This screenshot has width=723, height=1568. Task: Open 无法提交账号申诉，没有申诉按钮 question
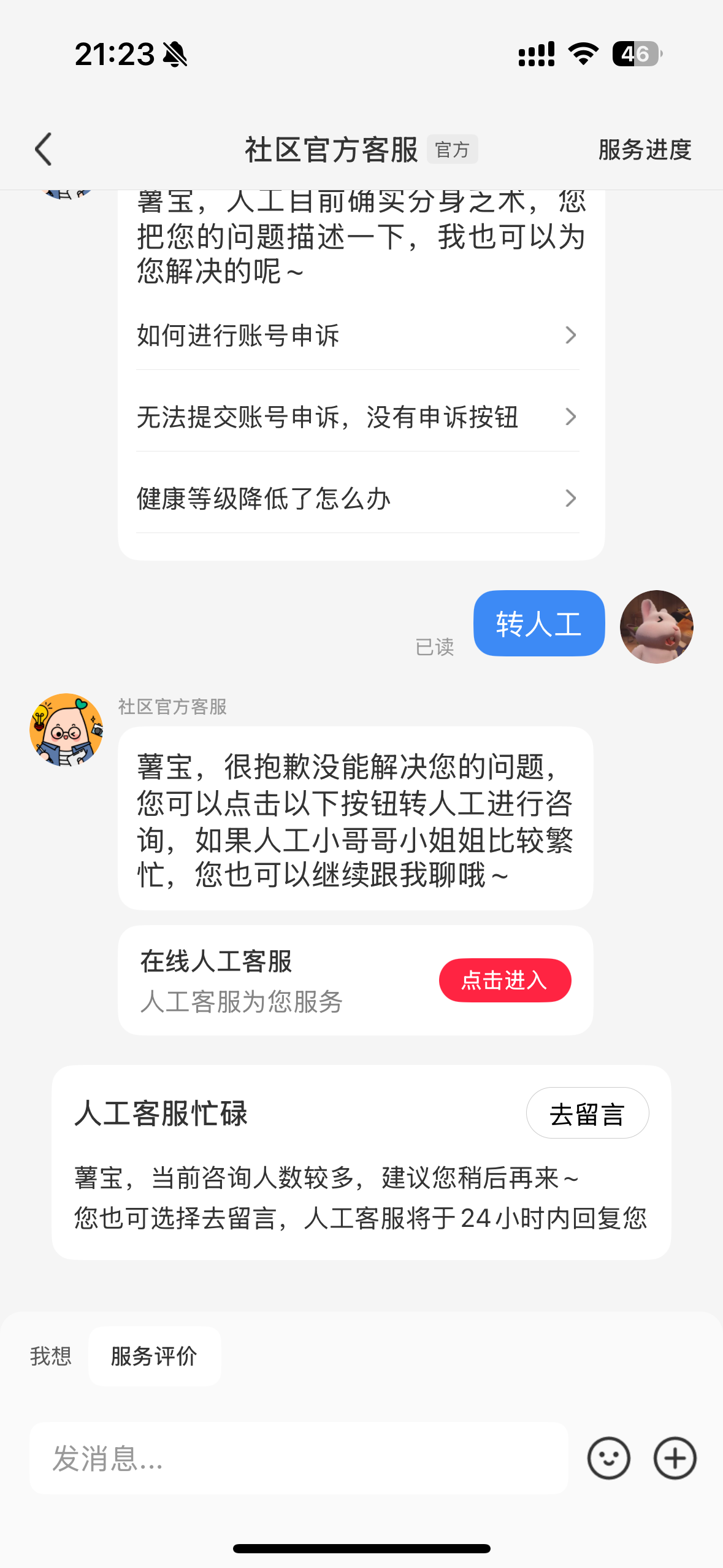pos(357,417)
